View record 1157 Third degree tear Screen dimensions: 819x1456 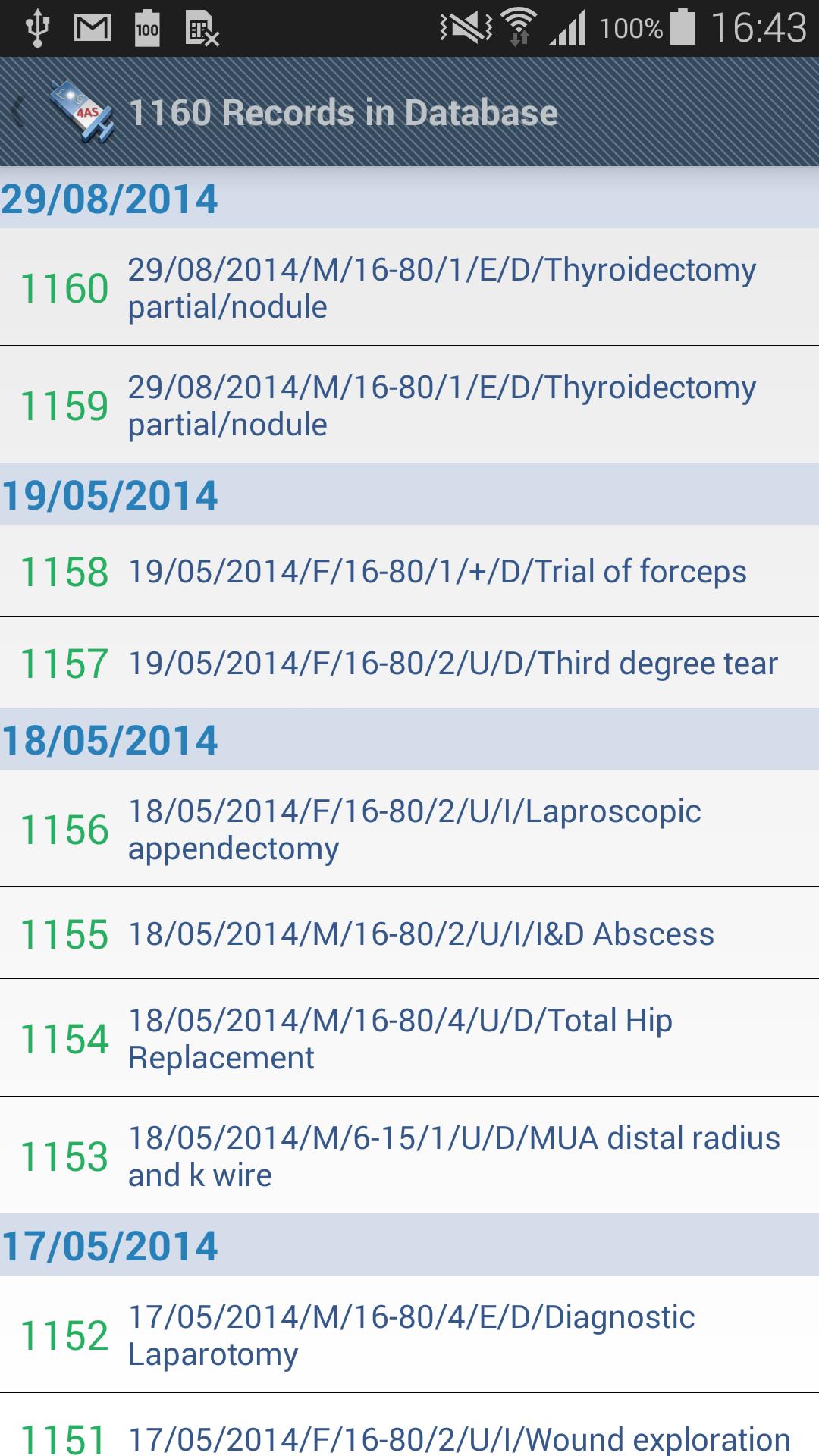click(409, 663)
